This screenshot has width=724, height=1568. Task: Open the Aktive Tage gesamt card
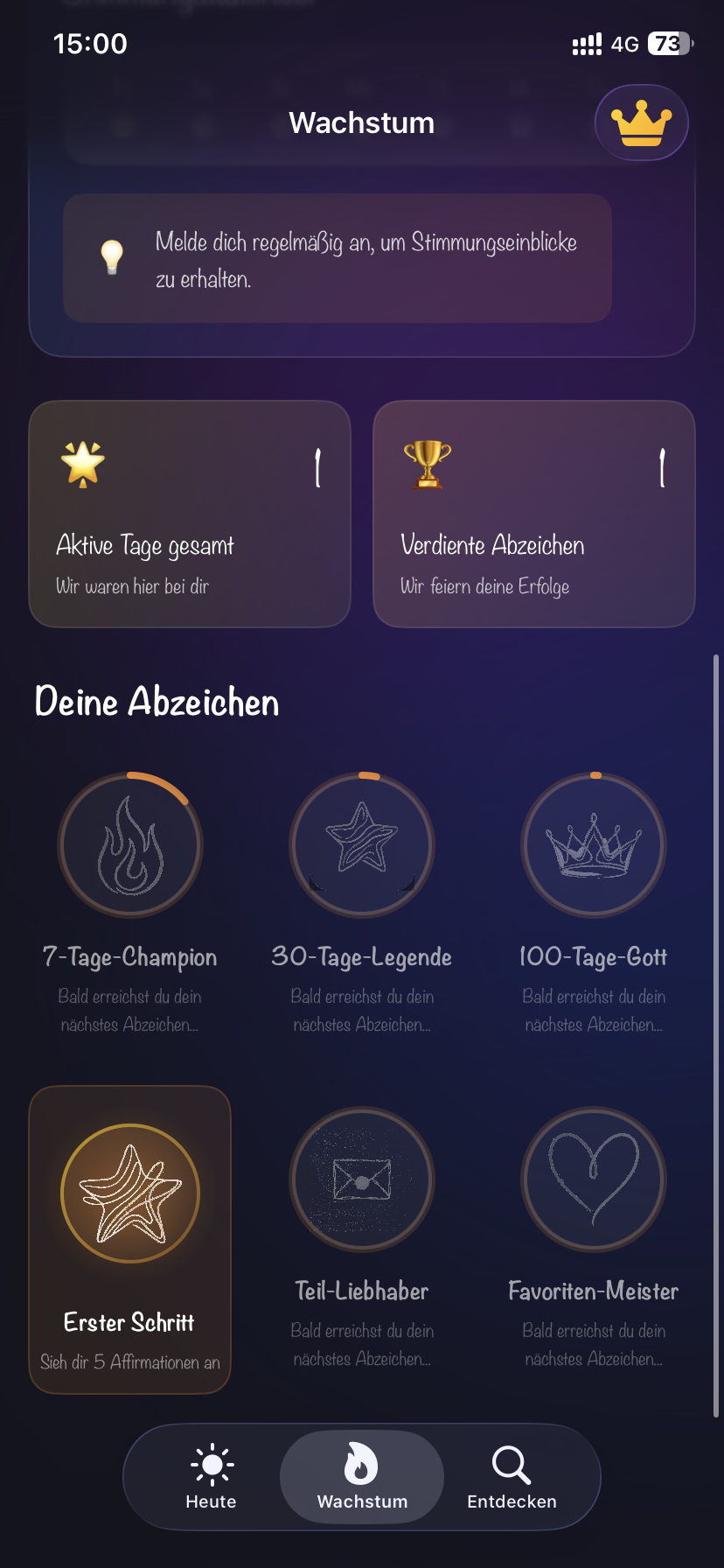pyautogui.click(x=189, y=514)
